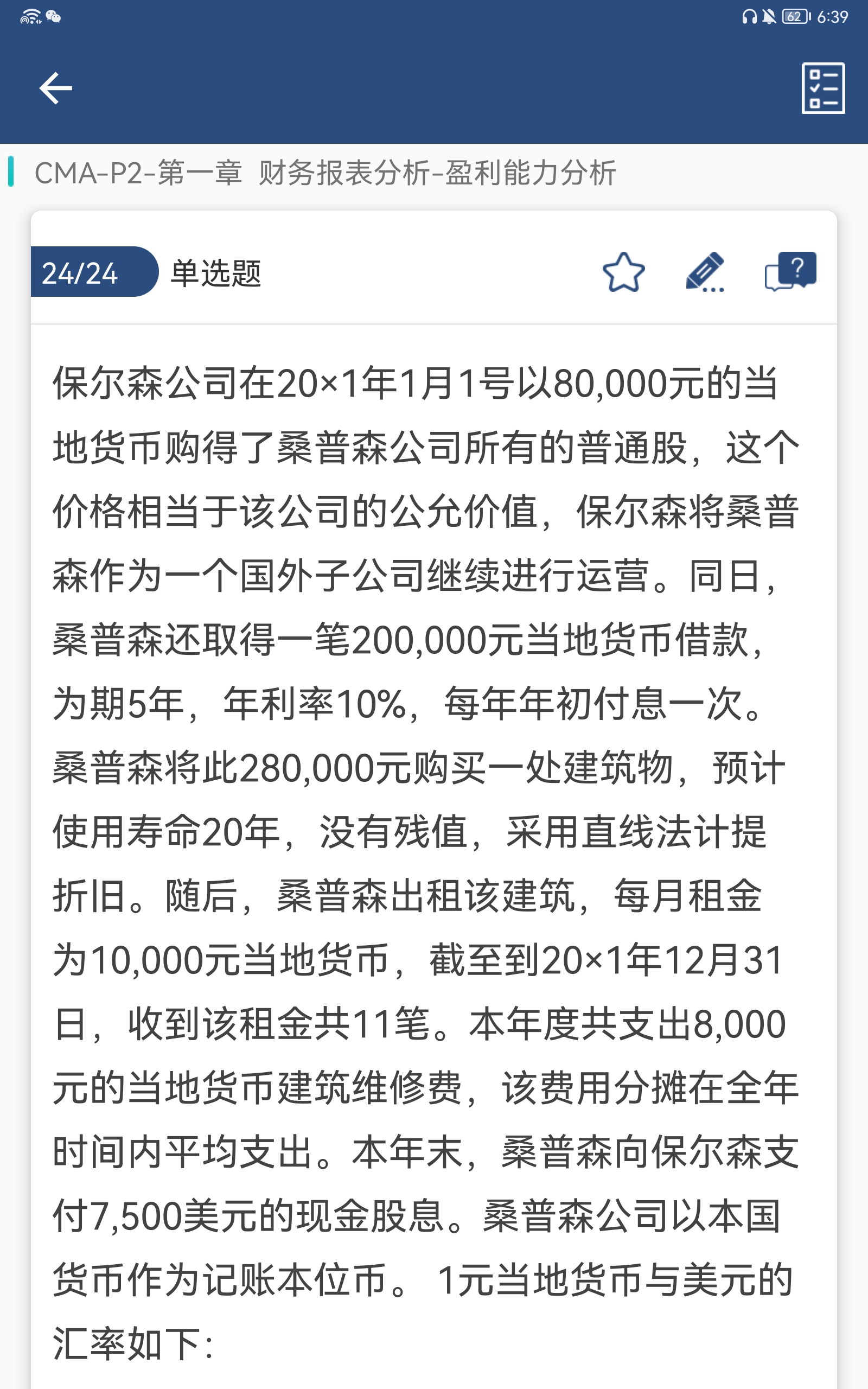Open the pencil note editor

click(x=705, y=272)
